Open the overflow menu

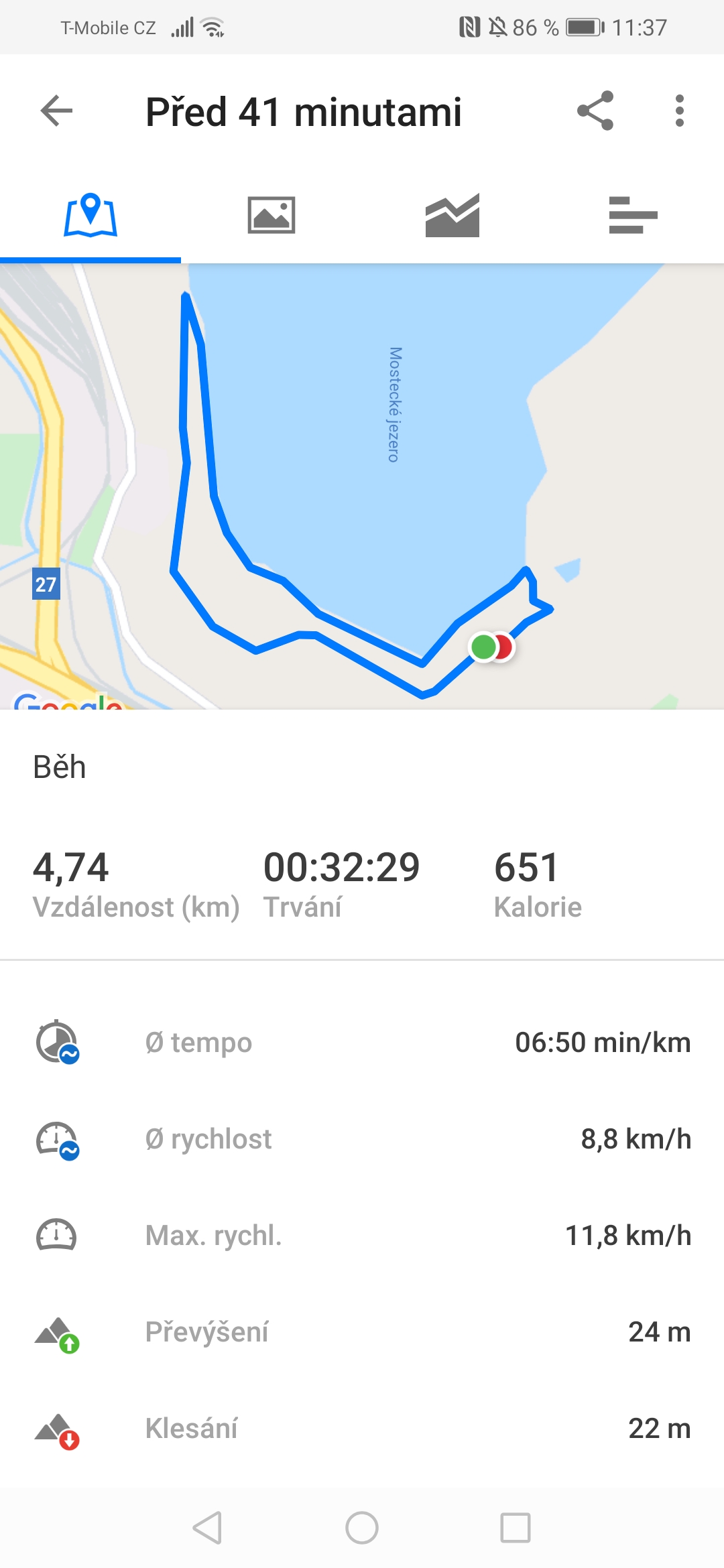680,111
